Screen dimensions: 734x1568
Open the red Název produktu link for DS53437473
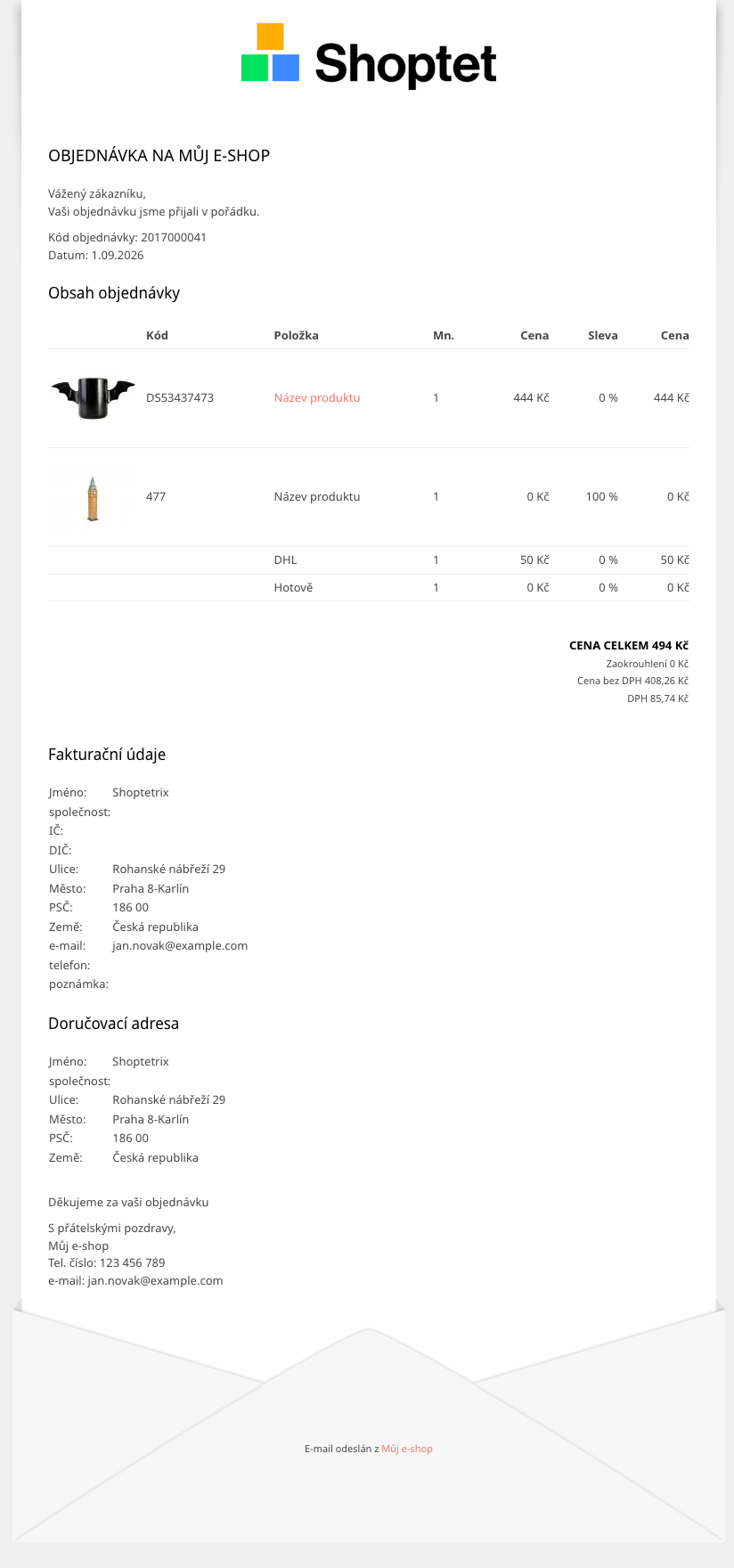(317, 398)
